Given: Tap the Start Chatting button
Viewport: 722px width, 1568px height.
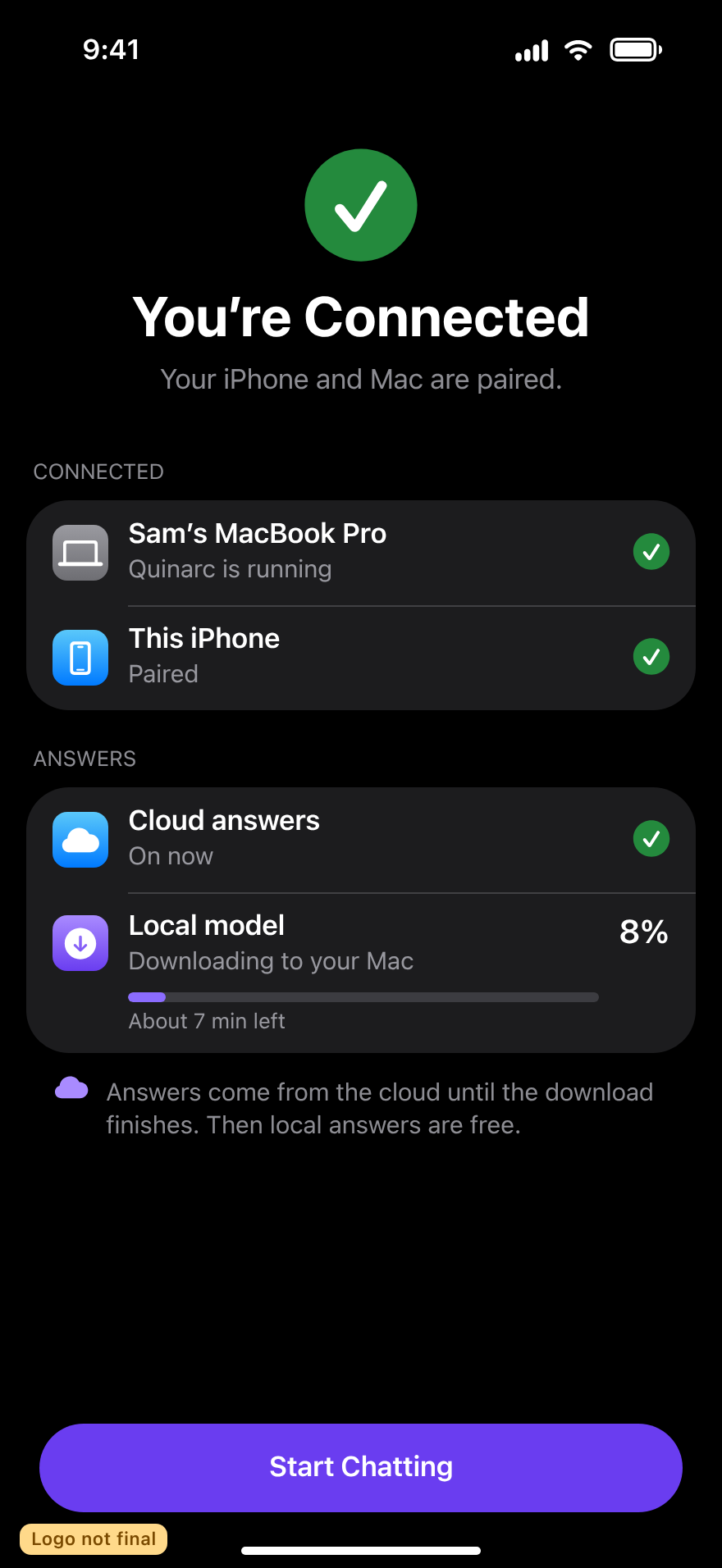Looking at the screenshot, I should [361, 1467].
